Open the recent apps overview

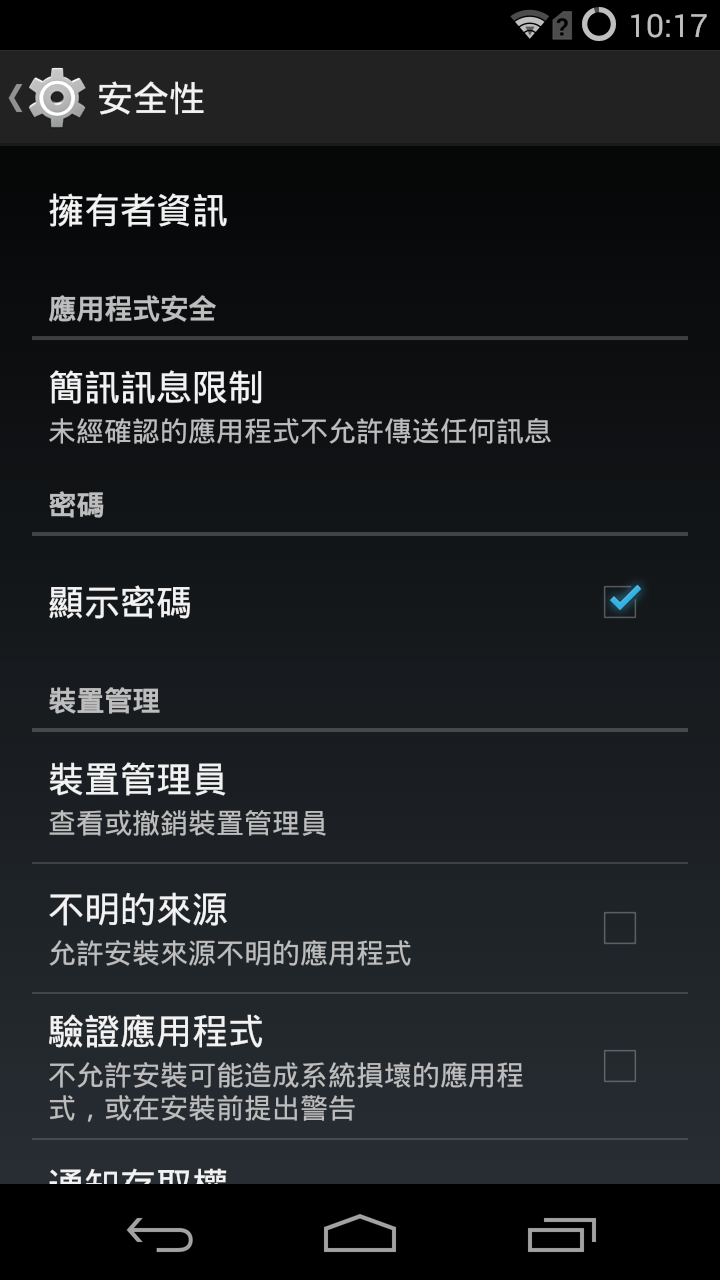click(x=561, y=1234)
